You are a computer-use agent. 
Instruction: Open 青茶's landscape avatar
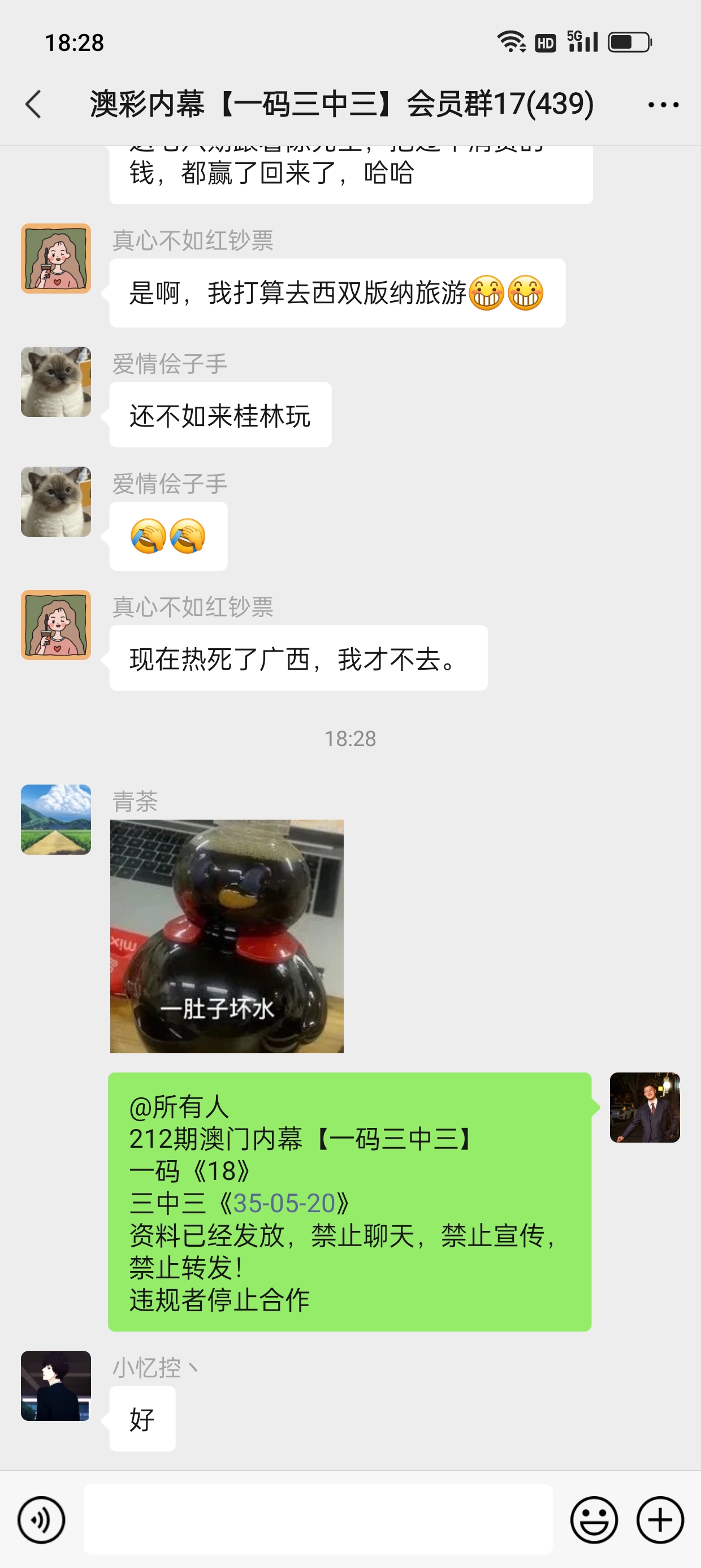56,819
